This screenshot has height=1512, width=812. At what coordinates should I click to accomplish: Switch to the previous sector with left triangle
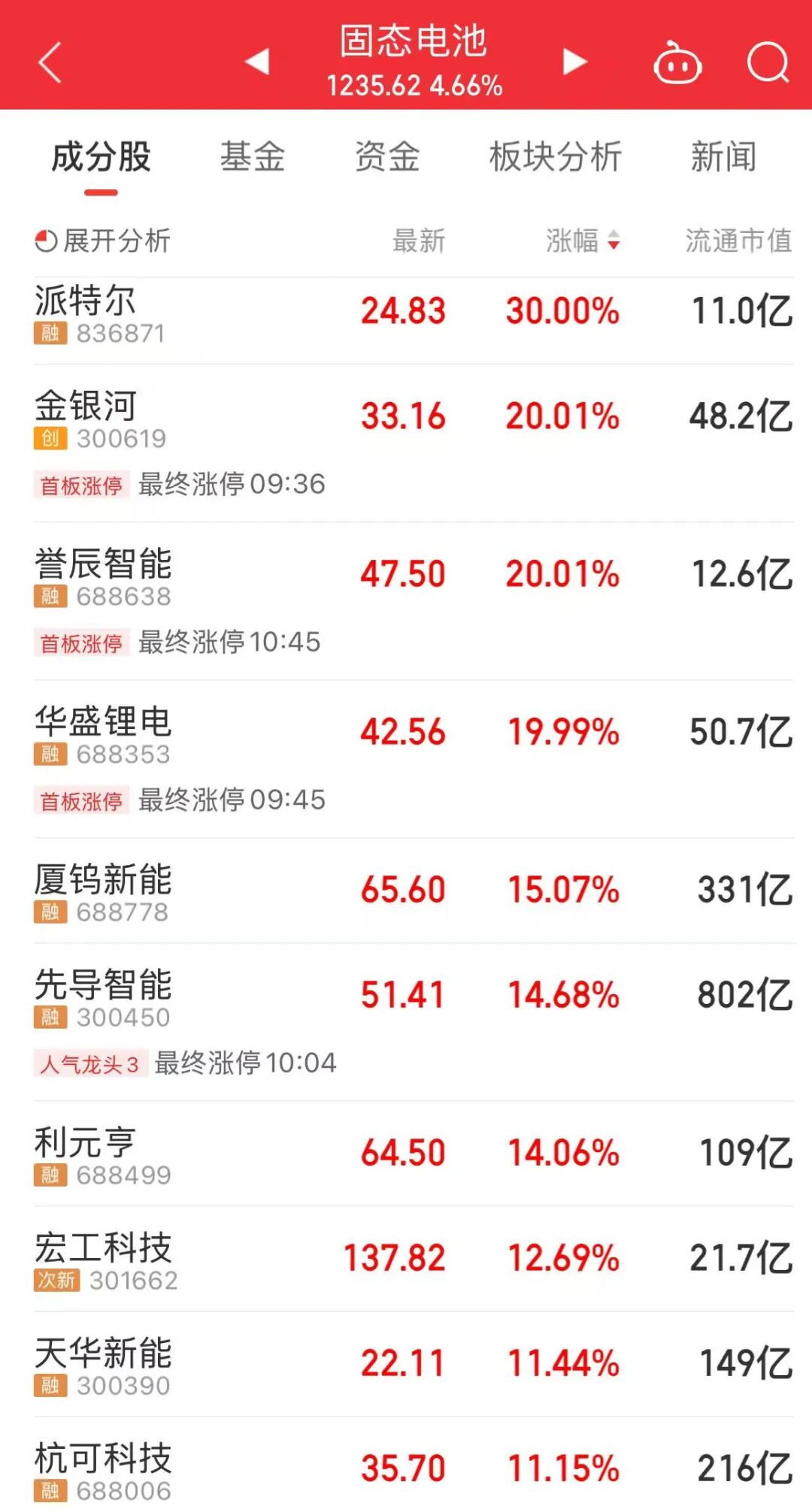click(x=257, y=62)
